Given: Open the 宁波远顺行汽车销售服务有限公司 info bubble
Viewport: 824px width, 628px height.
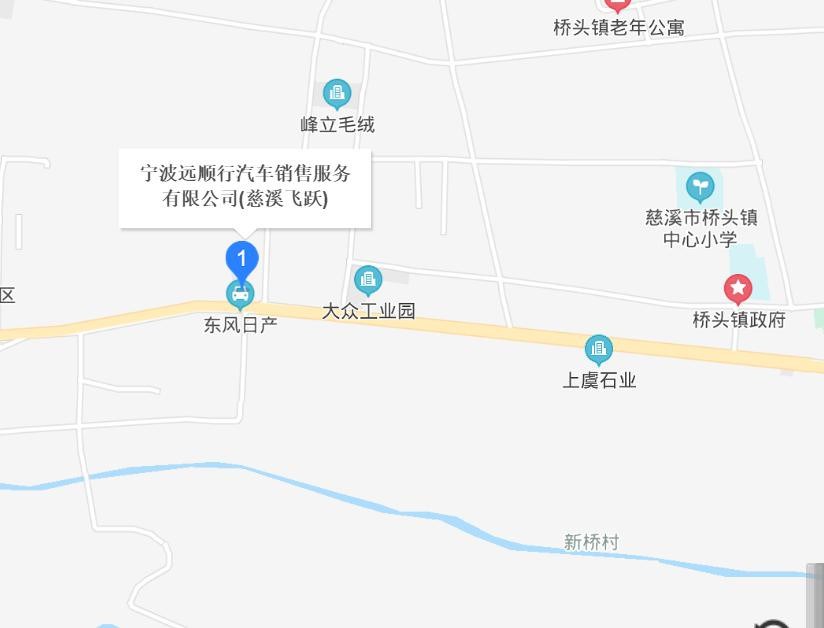Looking at the screenshot, I should [245, 187].
